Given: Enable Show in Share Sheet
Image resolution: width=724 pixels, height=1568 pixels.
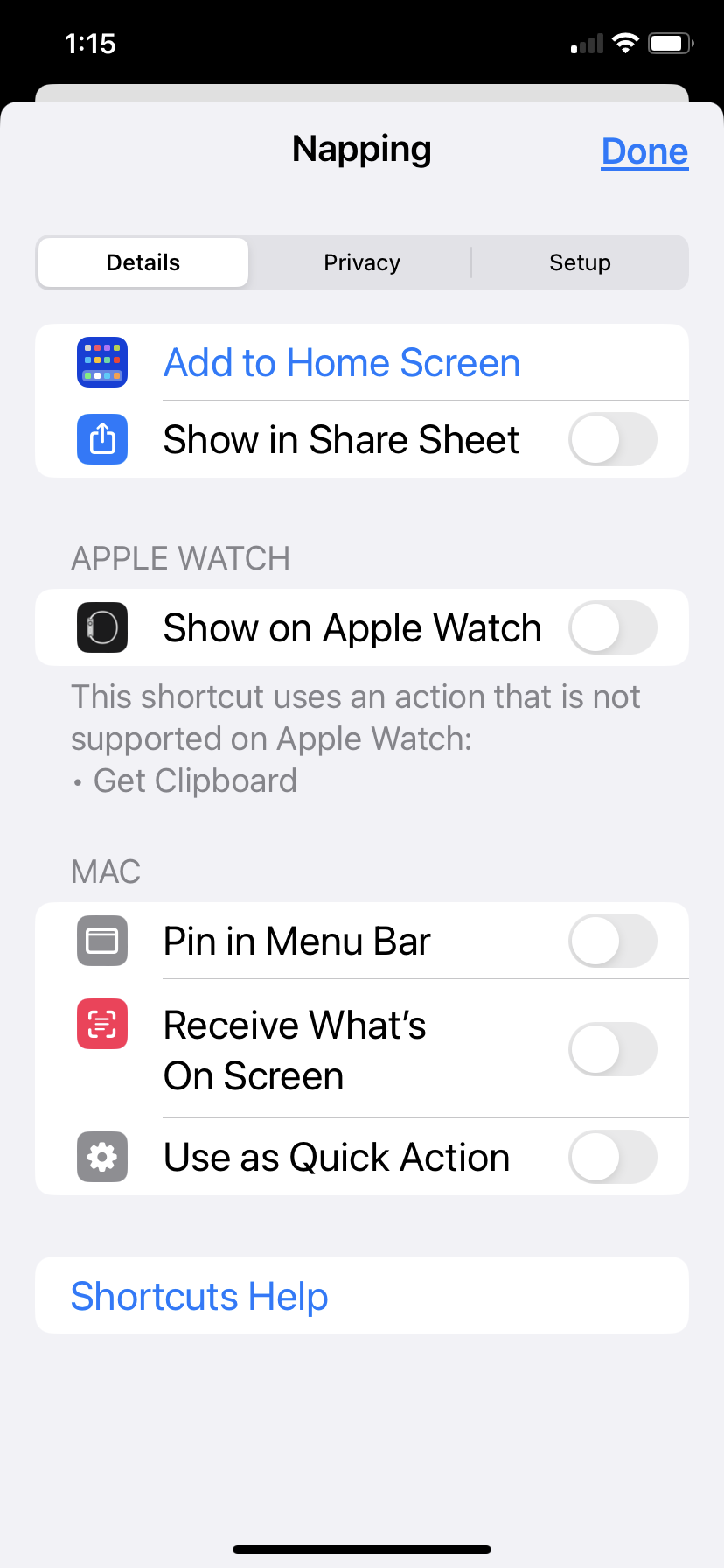Looking at the screenshot, I should (612, 439).
